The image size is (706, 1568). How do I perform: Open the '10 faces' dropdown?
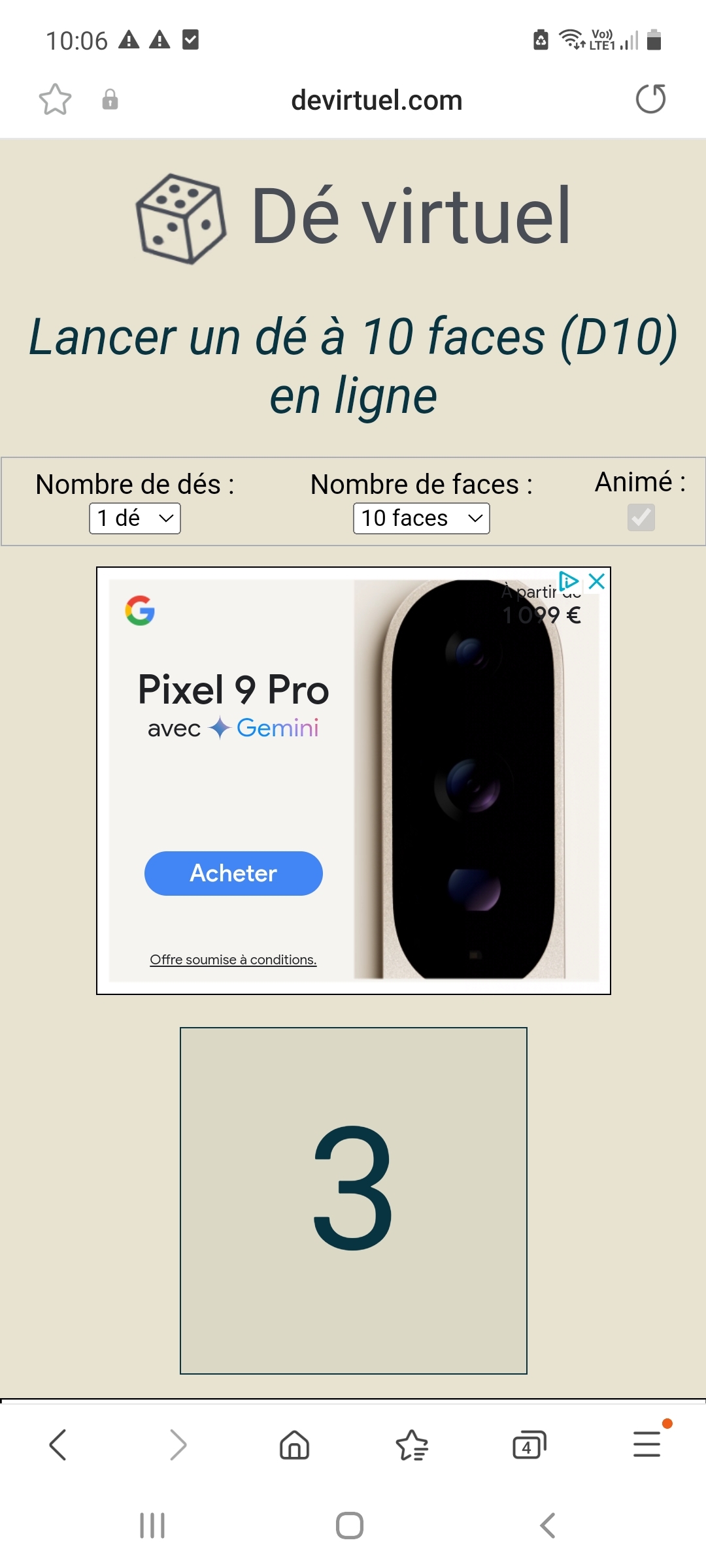421,518
